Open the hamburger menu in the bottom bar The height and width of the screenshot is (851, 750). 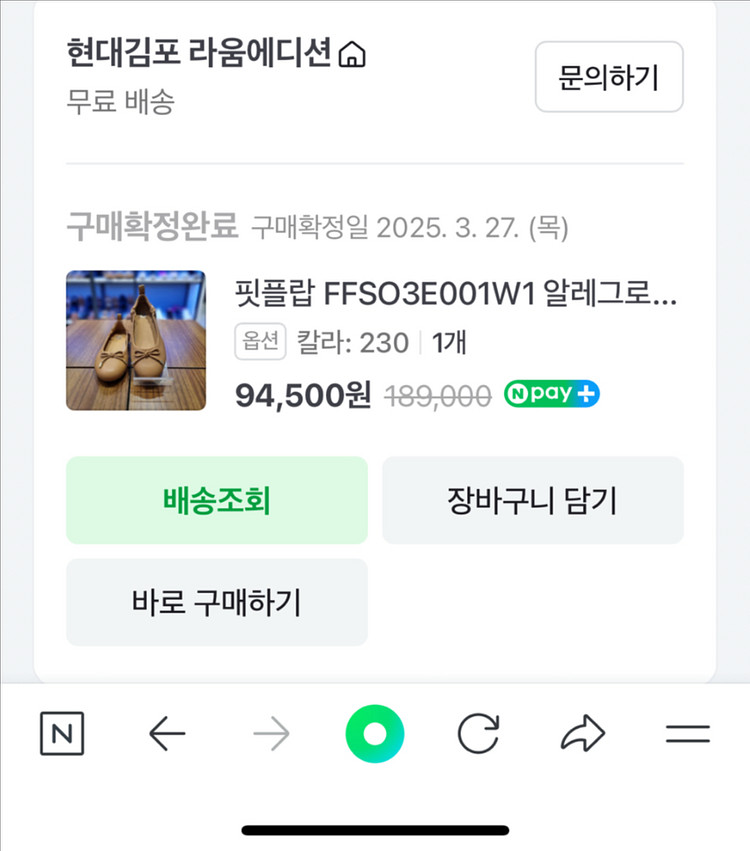pos(686,733)
